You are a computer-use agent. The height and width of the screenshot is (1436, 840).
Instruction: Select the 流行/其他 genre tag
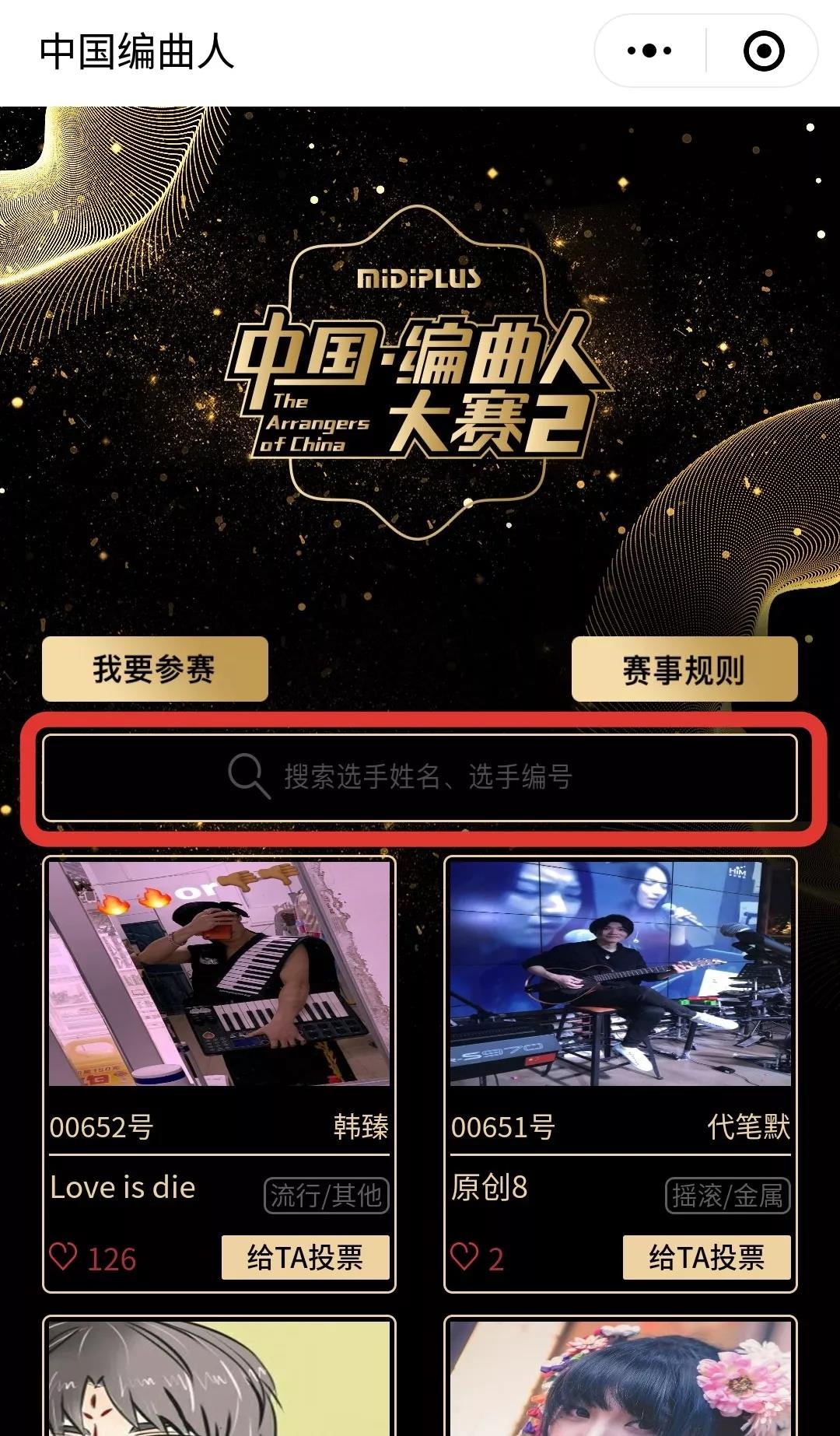pos(326,1196)
